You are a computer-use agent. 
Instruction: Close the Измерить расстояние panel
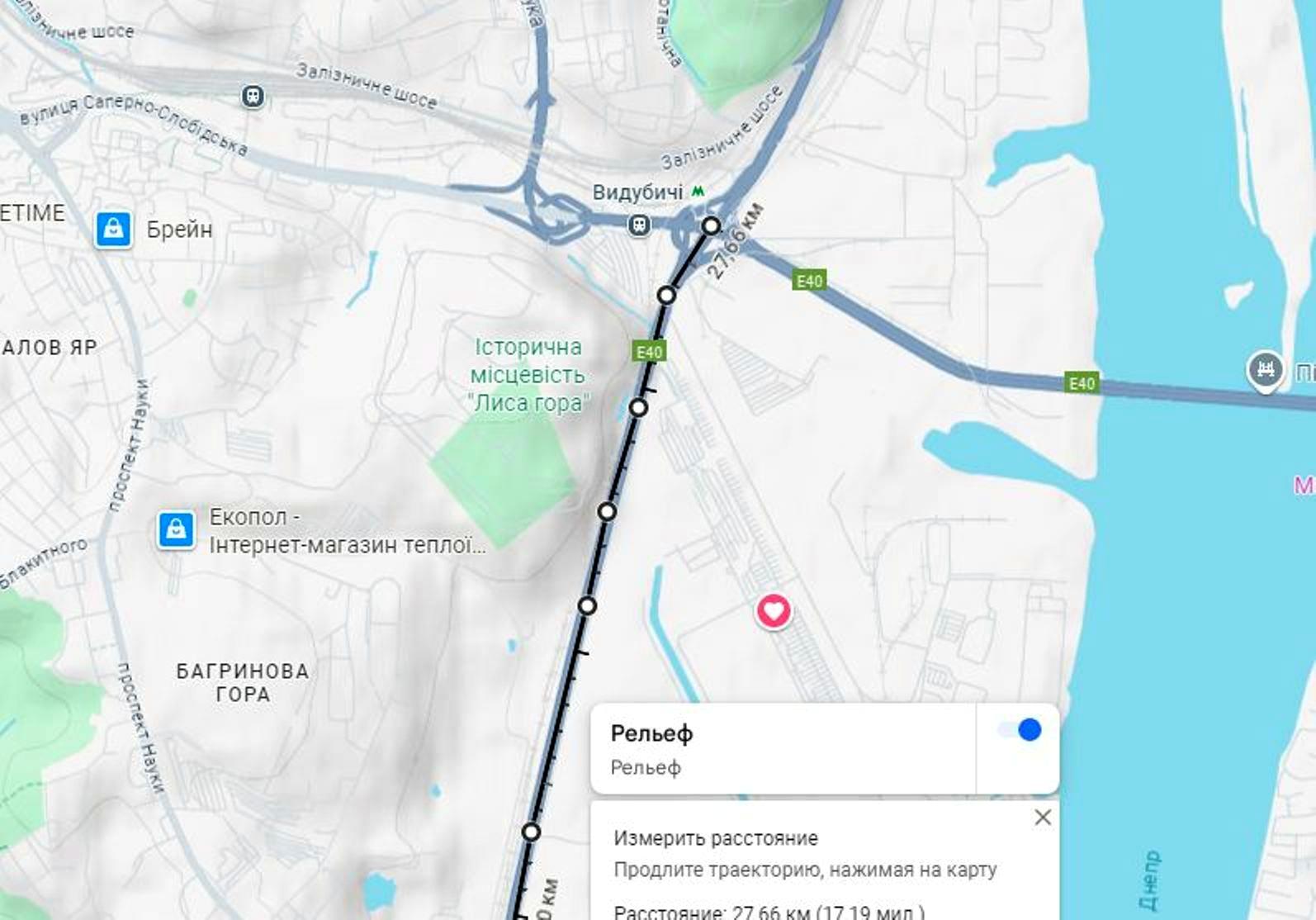pos(1043,818)
